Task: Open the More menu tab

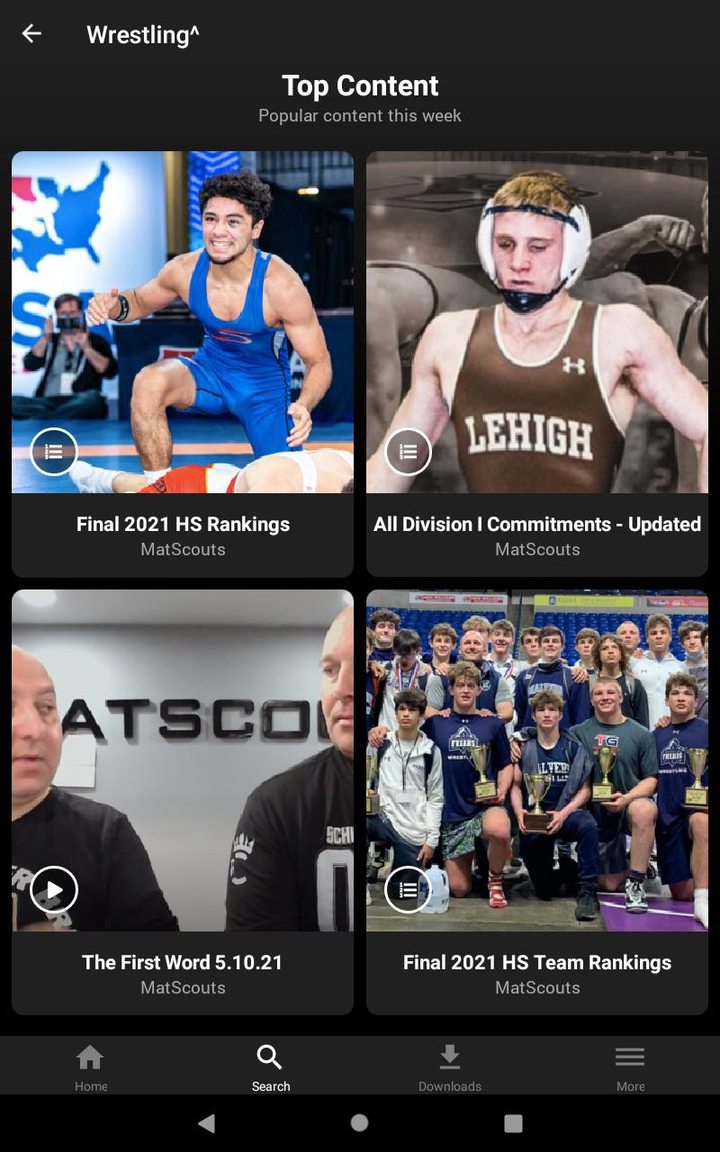Action: click(630, 1067)
